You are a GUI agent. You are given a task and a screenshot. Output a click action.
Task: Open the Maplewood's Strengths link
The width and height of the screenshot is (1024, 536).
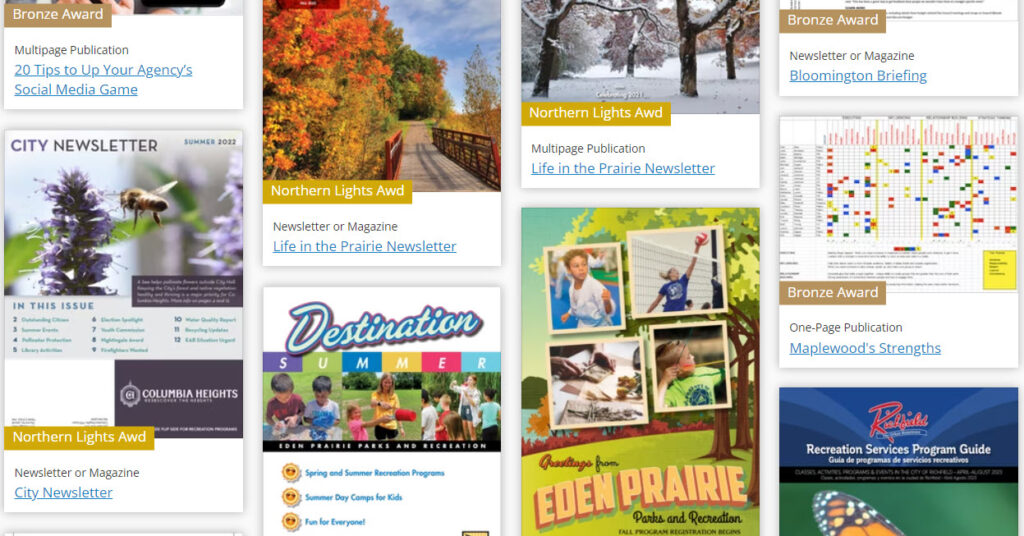pyautogui.click(x=864, y=348)
